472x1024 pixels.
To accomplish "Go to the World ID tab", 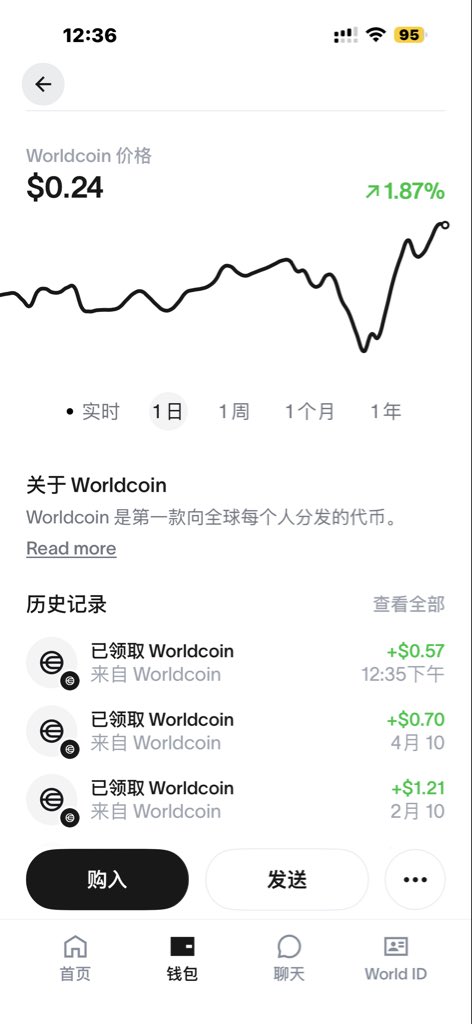I will [396, 958].
